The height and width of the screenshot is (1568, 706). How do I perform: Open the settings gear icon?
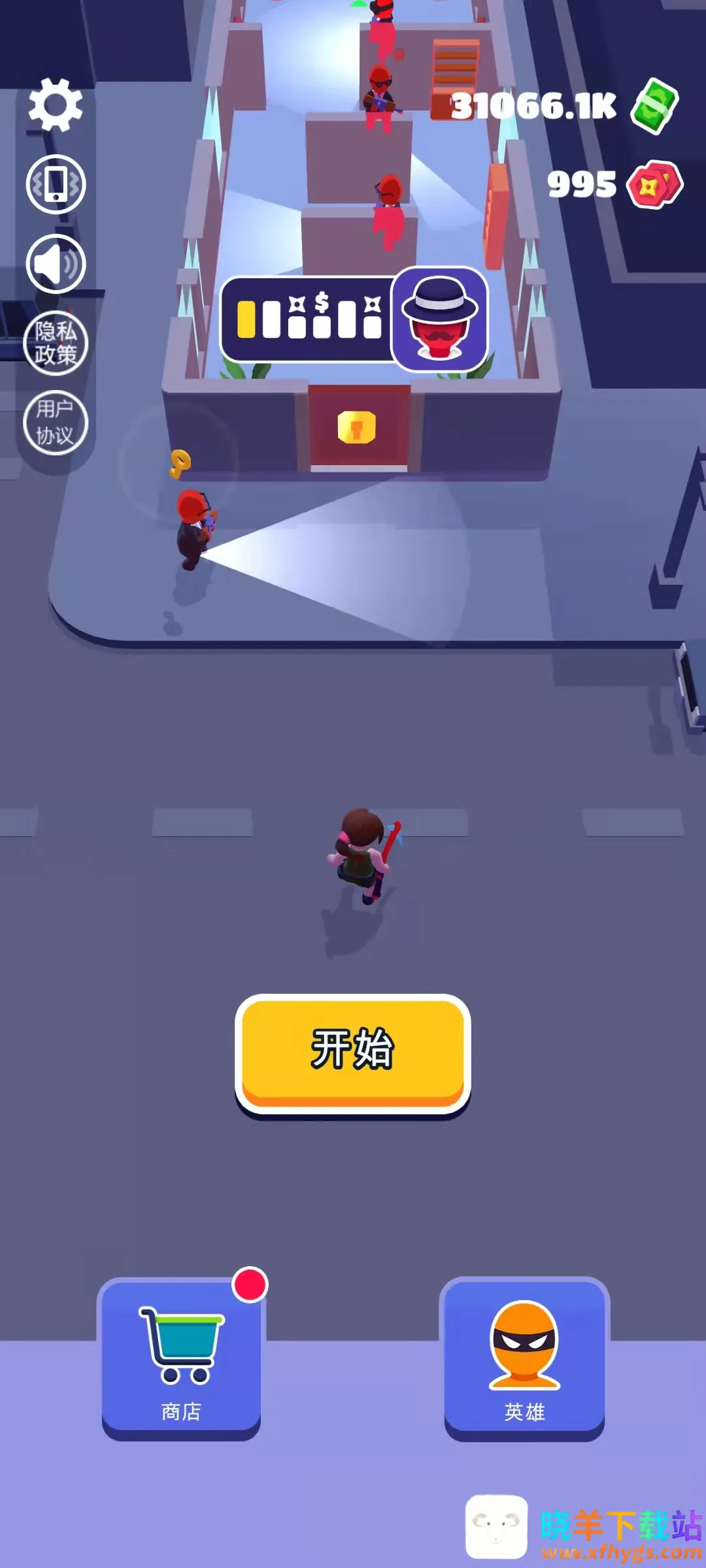point(56,105)
